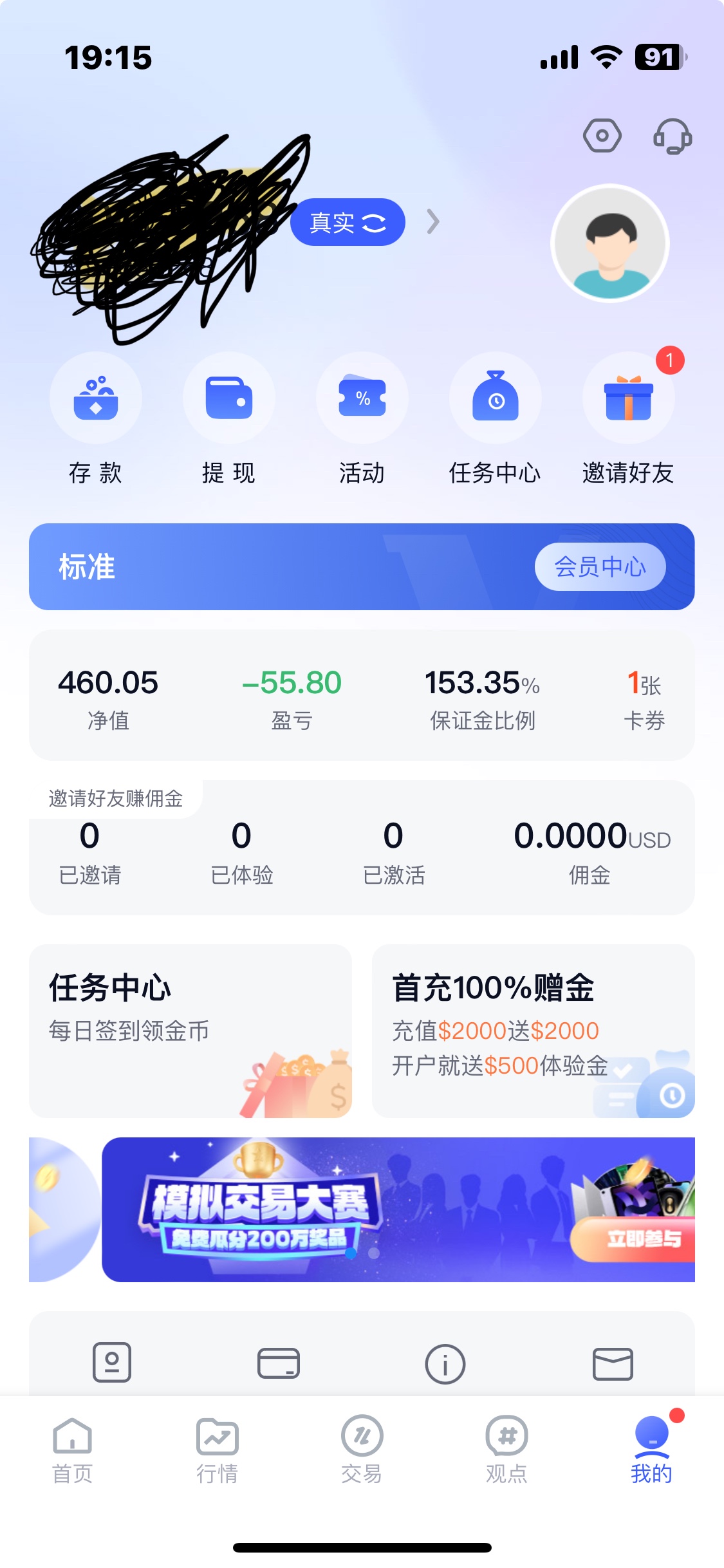
Task: Open customer service headset icon
Action: pyautogui.click(x=673, y=136)
